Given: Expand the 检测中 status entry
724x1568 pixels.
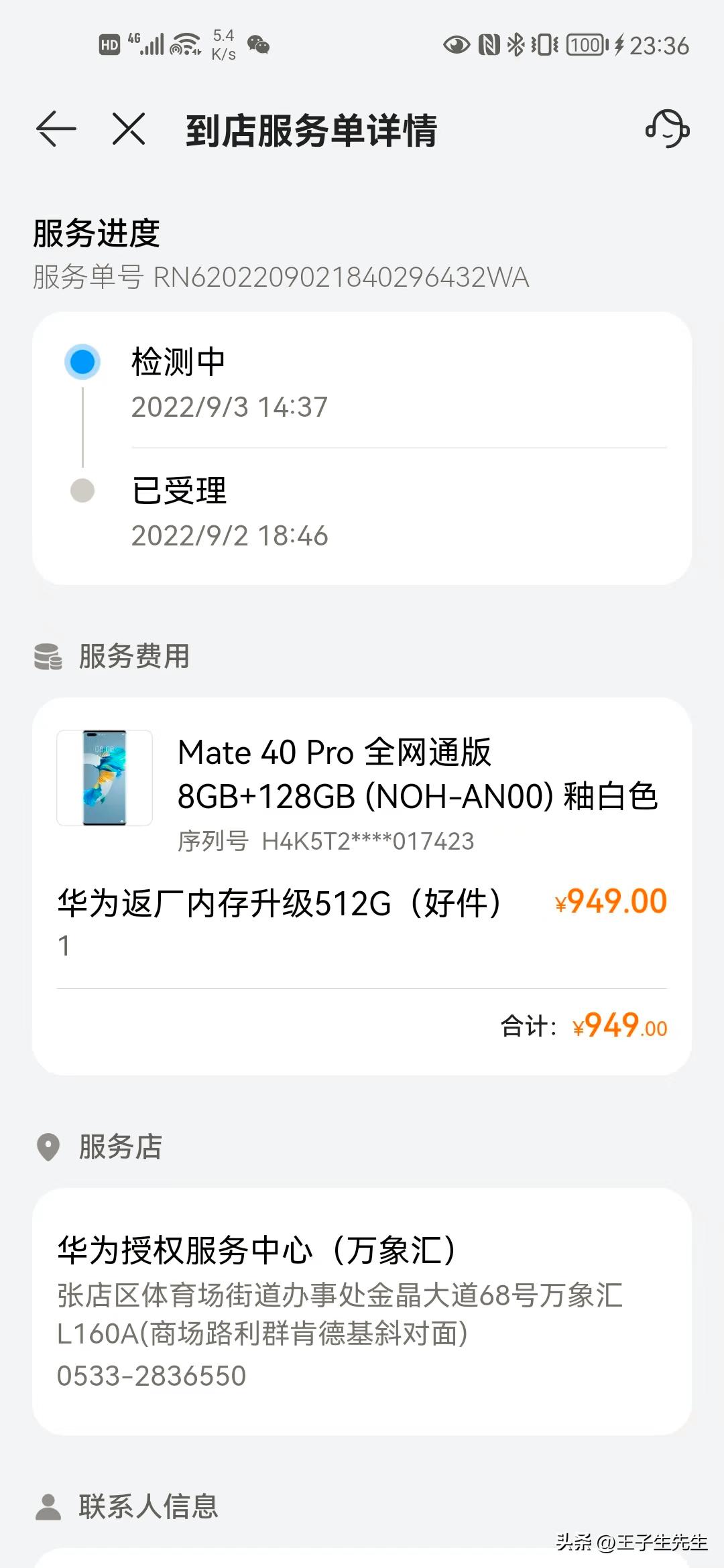Looking at the screenshot, I should [179, 361].
